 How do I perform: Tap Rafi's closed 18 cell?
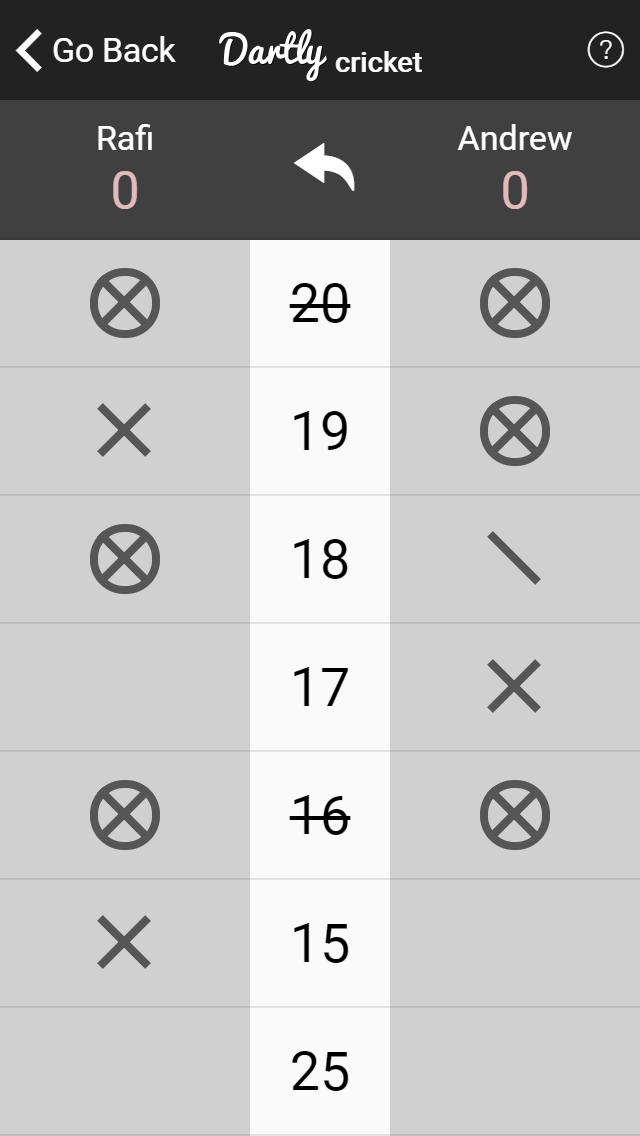tap(124, 559)
